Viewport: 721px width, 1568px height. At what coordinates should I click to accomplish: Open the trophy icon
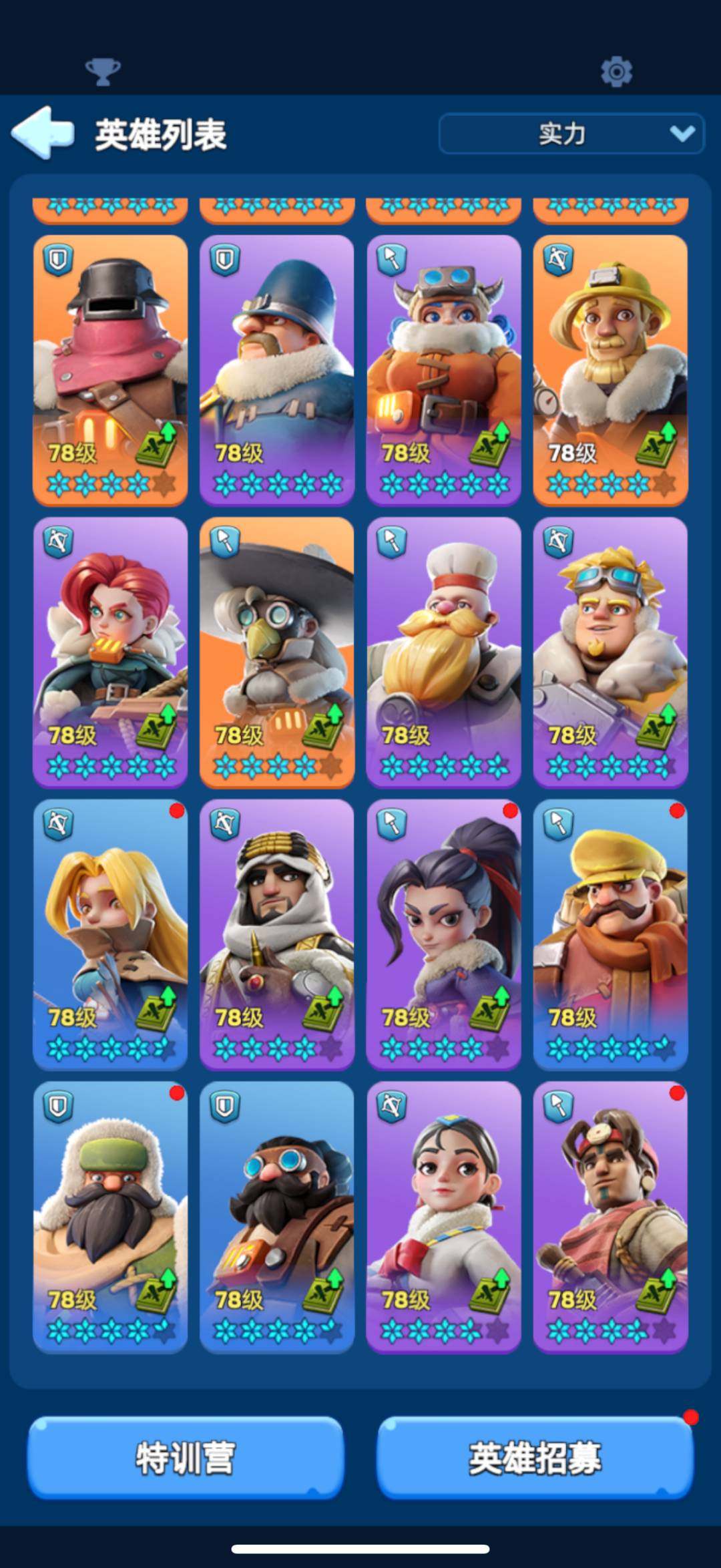click(103, 71)
